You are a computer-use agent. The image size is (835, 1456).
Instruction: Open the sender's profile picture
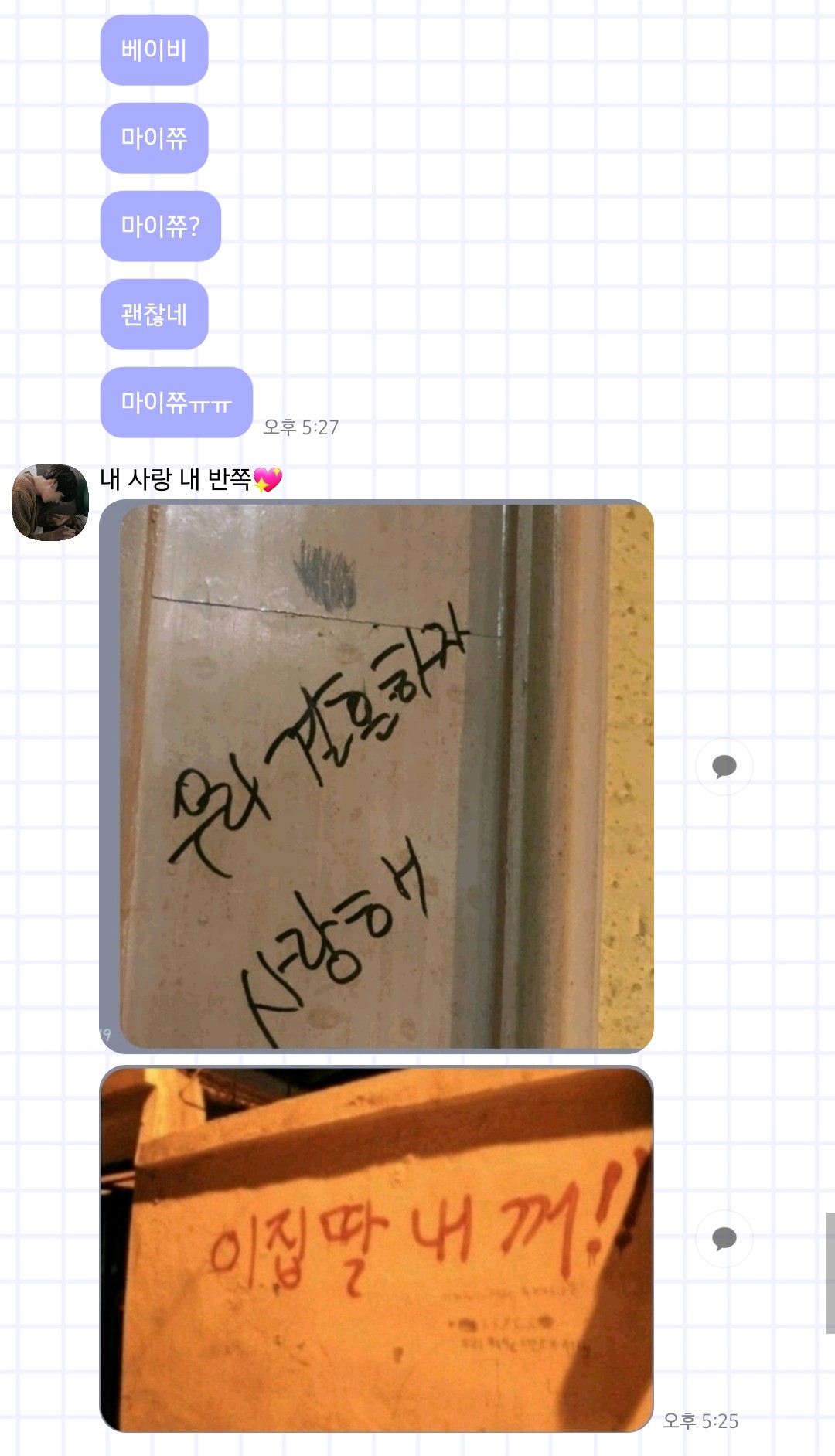coord(50,502)
